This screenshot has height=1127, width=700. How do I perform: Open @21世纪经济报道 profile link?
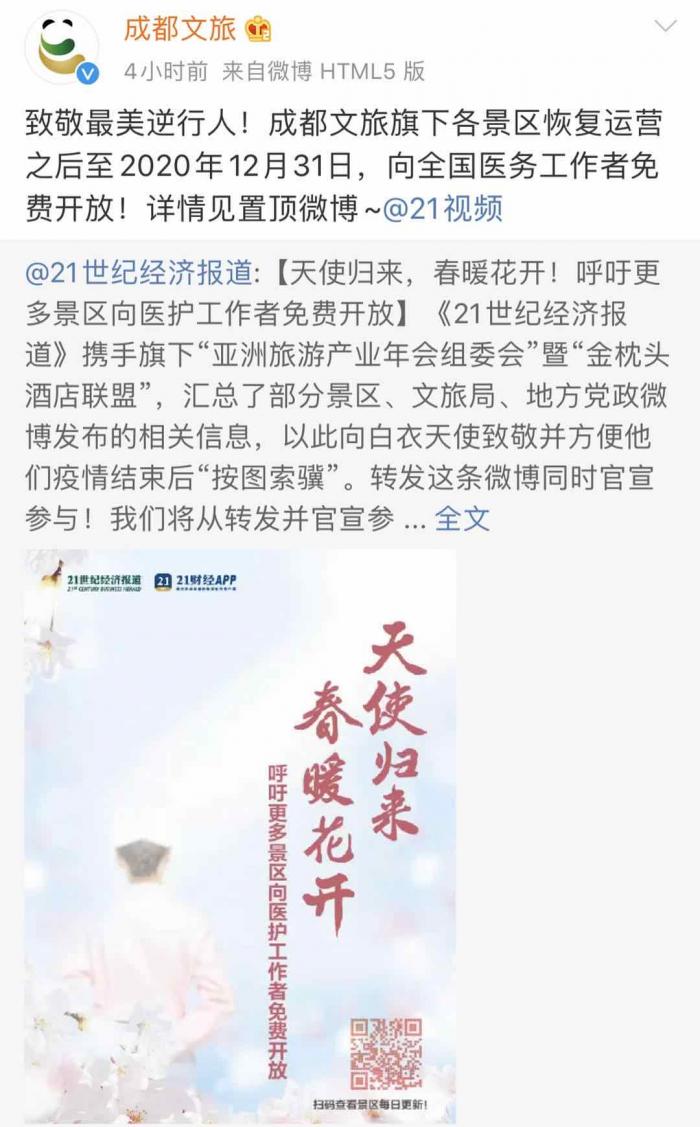[141, 273]
